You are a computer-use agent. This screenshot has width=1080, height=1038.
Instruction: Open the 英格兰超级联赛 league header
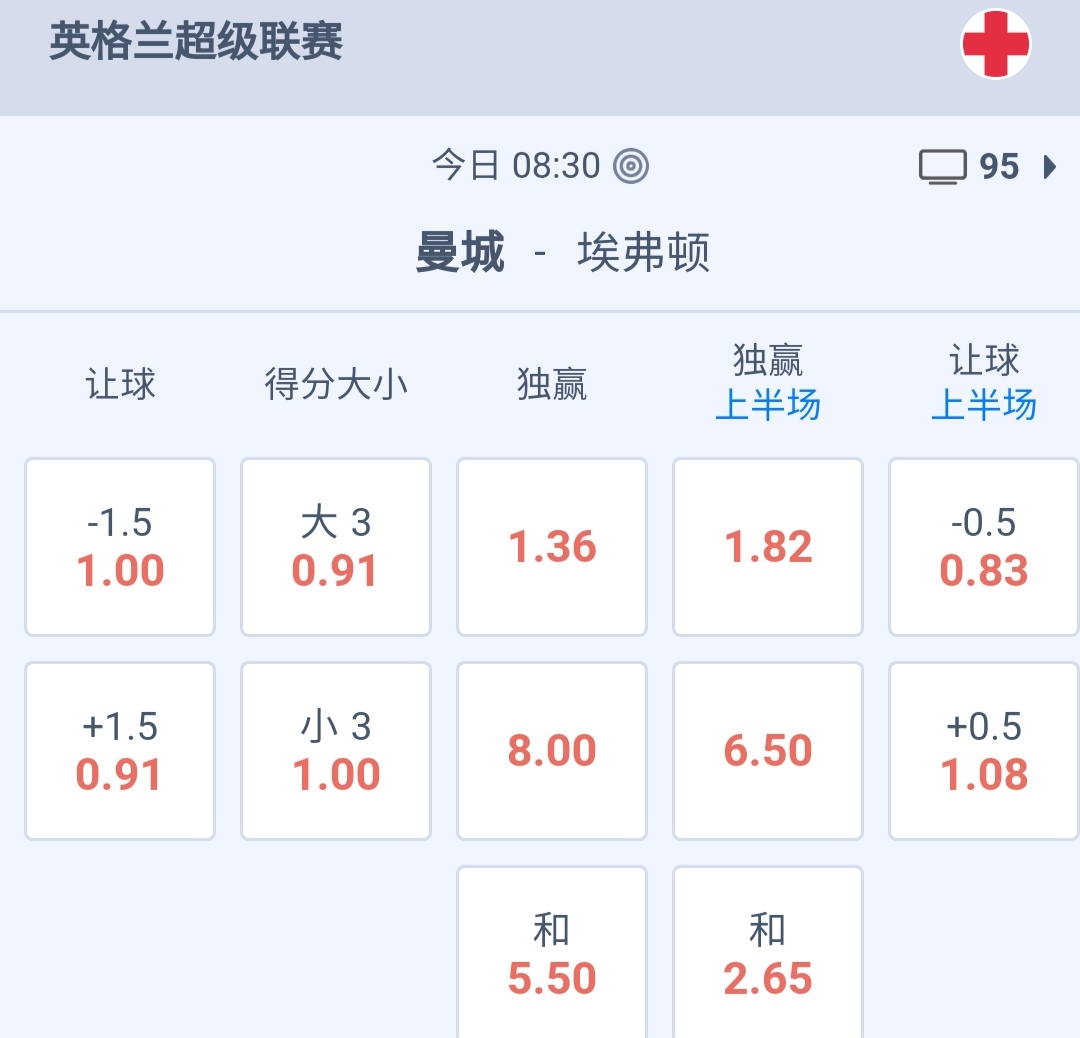click(196, 44)
